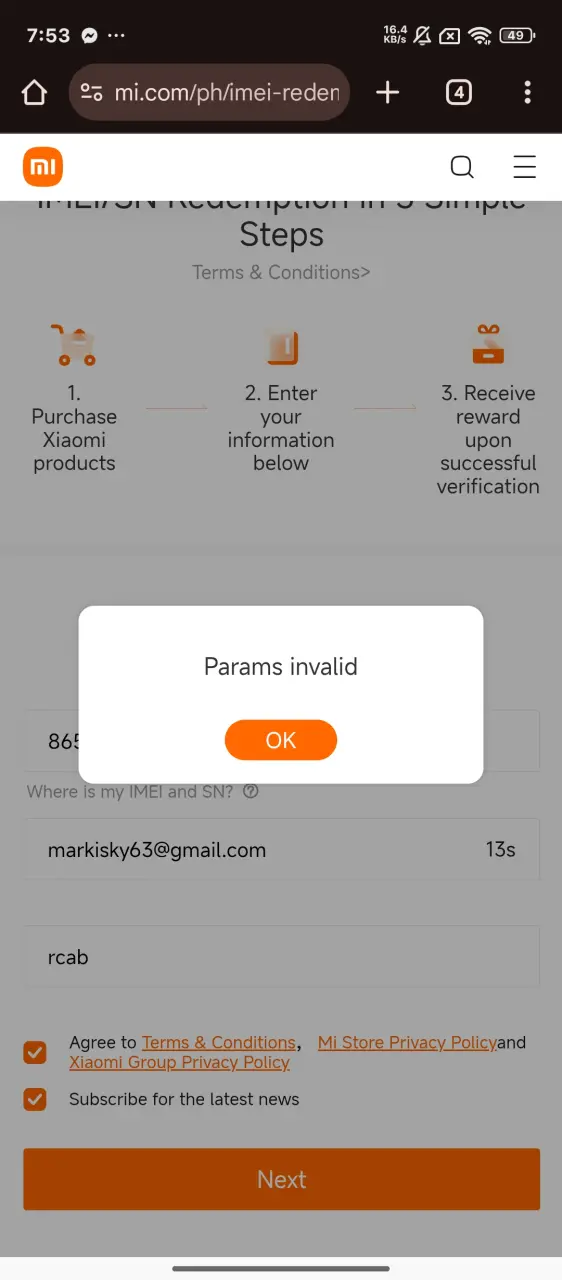Open a new browser tab
Viewport: 562px width, 1280px height.
point(387,93)
